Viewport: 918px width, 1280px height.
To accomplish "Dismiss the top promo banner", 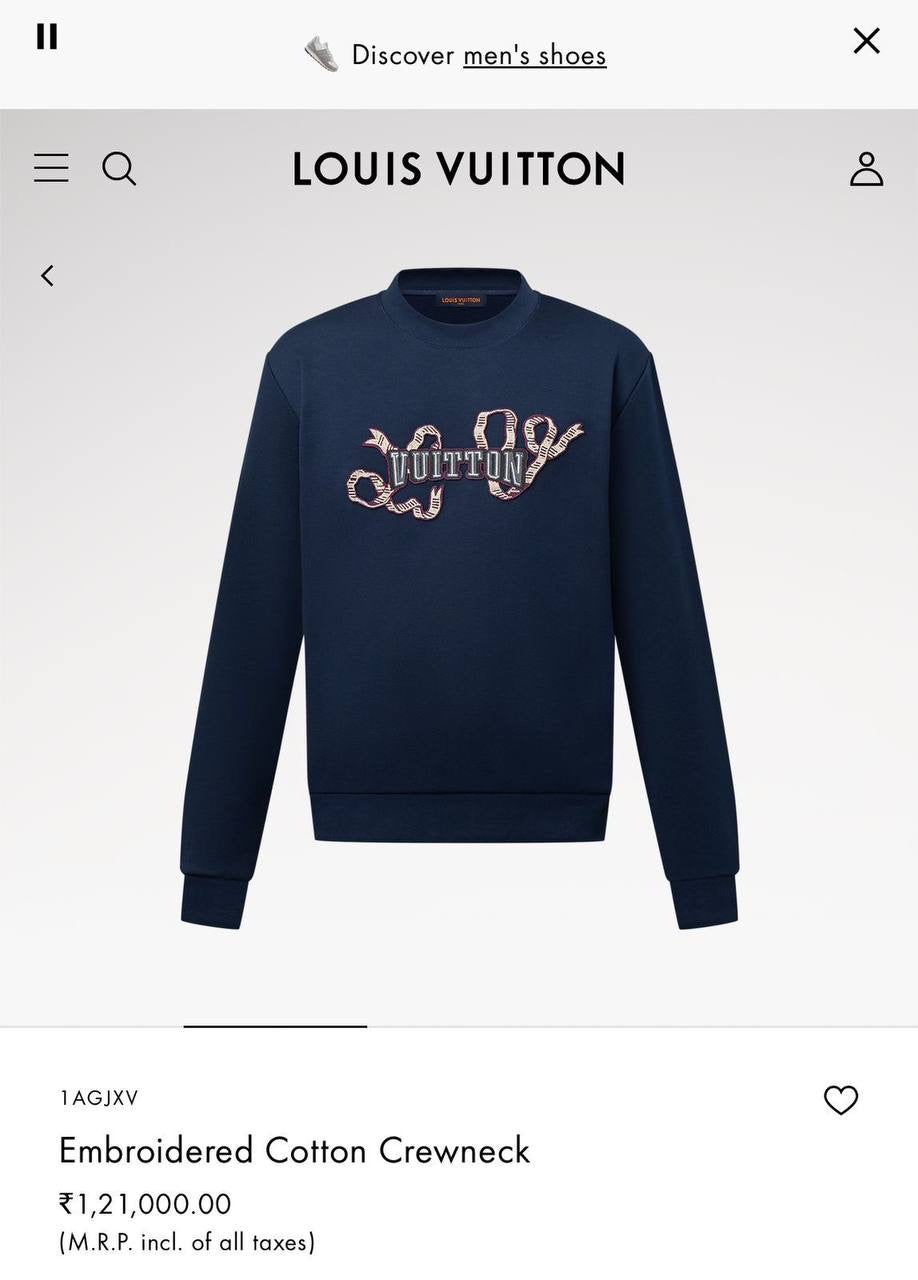I will (866, 41).
